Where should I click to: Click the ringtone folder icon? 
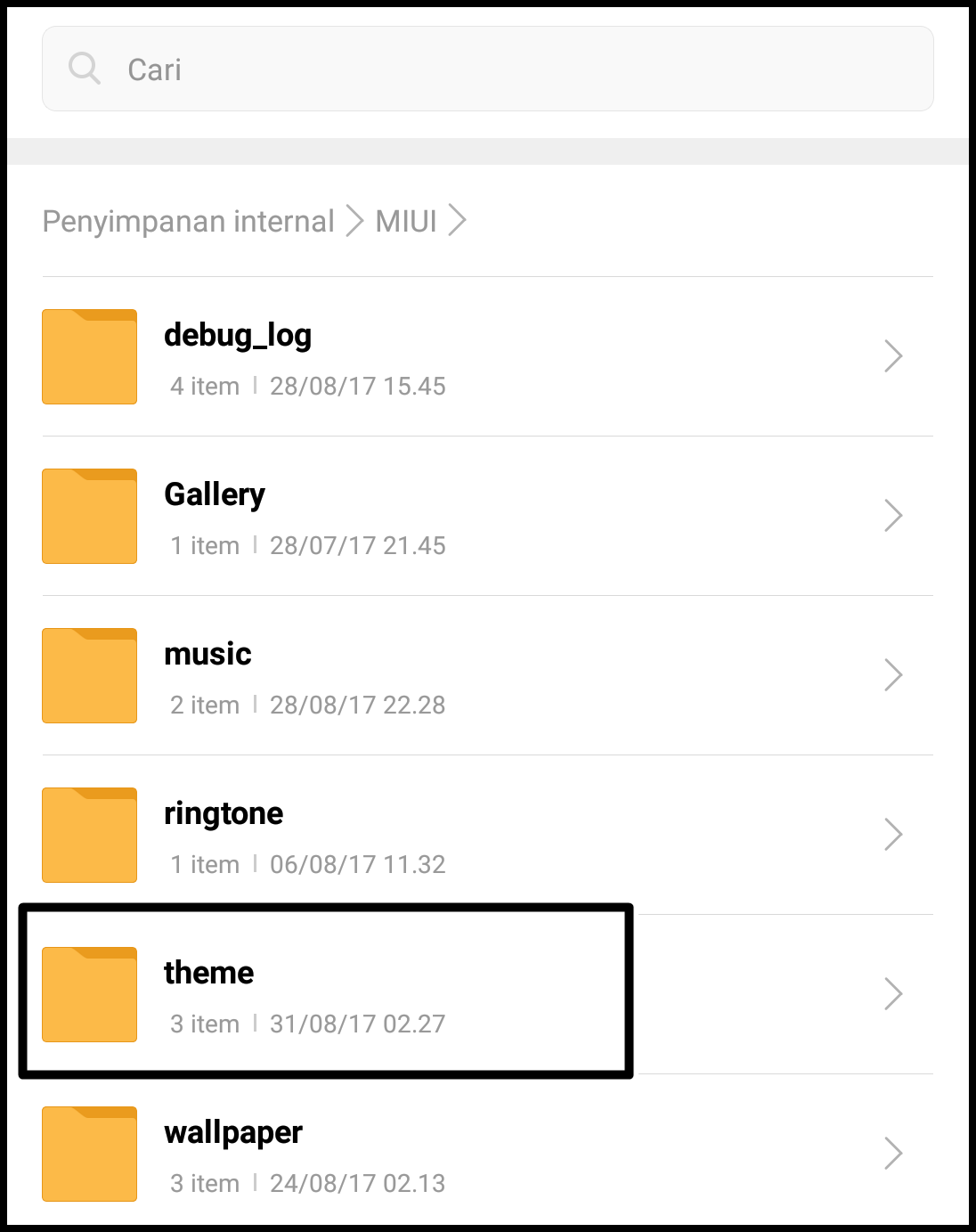88,835
